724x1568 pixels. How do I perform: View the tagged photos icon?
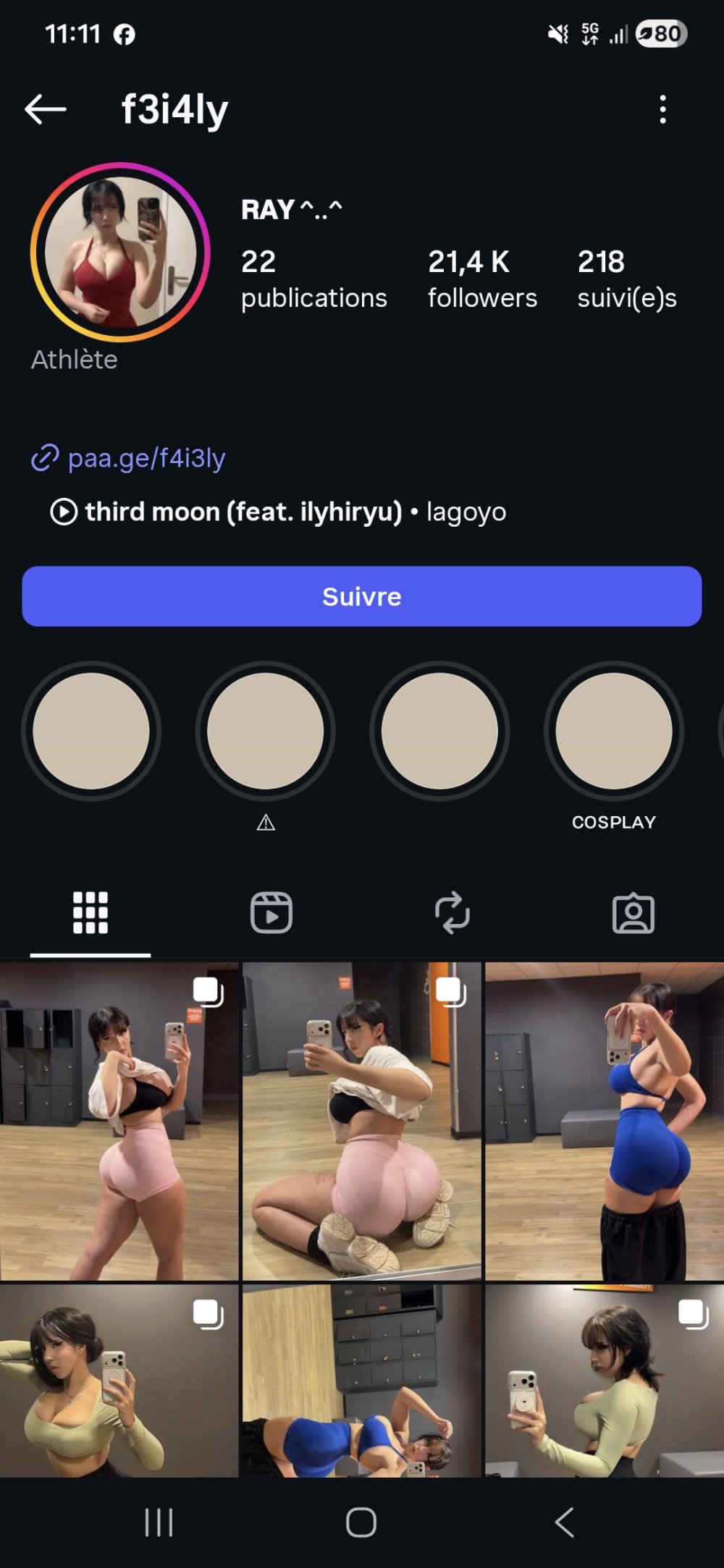pyautogui.click(x=633, y=912)
